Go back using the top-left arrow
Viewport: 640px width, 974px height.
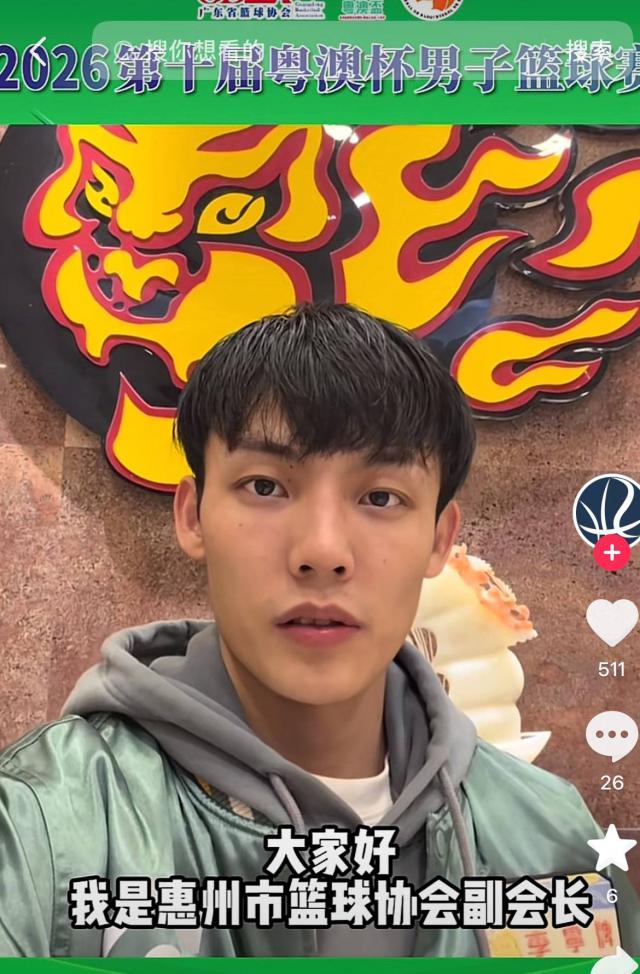[x=36, y=48]
